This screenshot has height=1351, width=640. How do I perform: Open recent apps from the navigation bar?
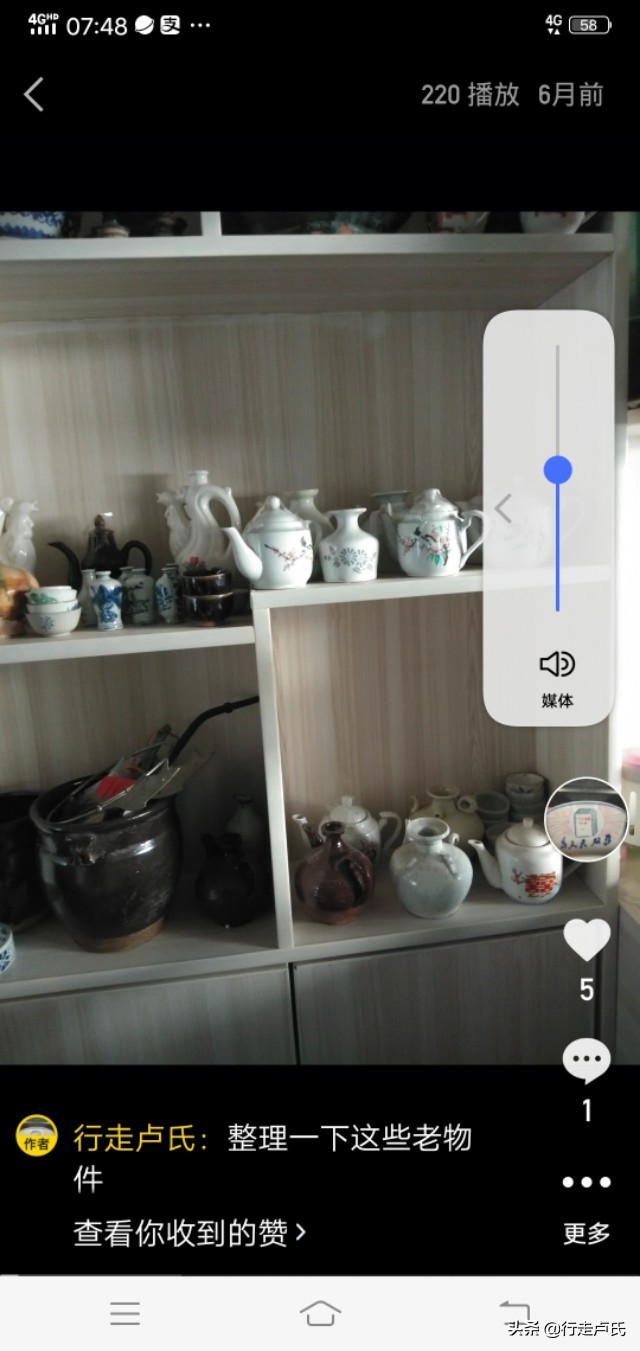(125, 1313)
